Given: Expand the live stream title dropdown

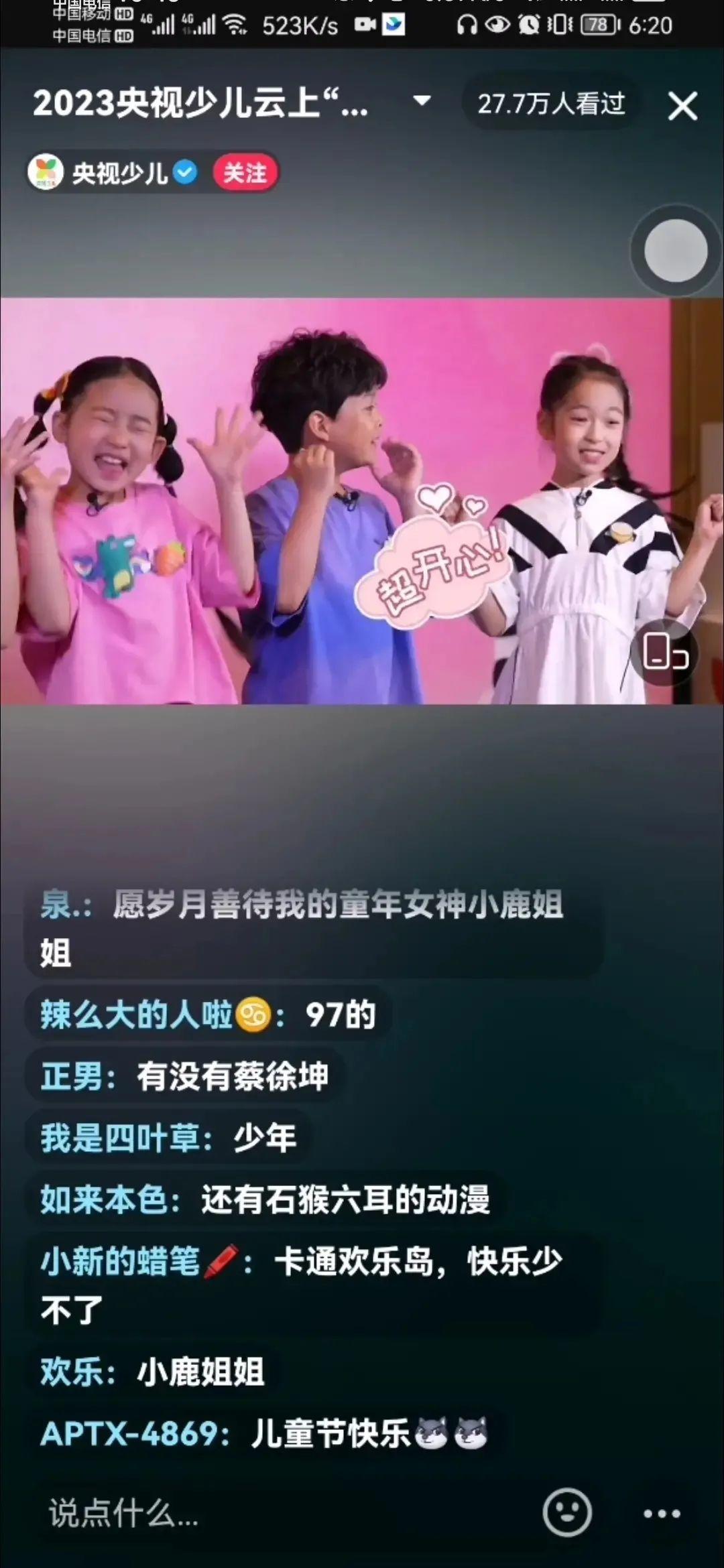Looking at the screenshot, I should click(422, 102).
